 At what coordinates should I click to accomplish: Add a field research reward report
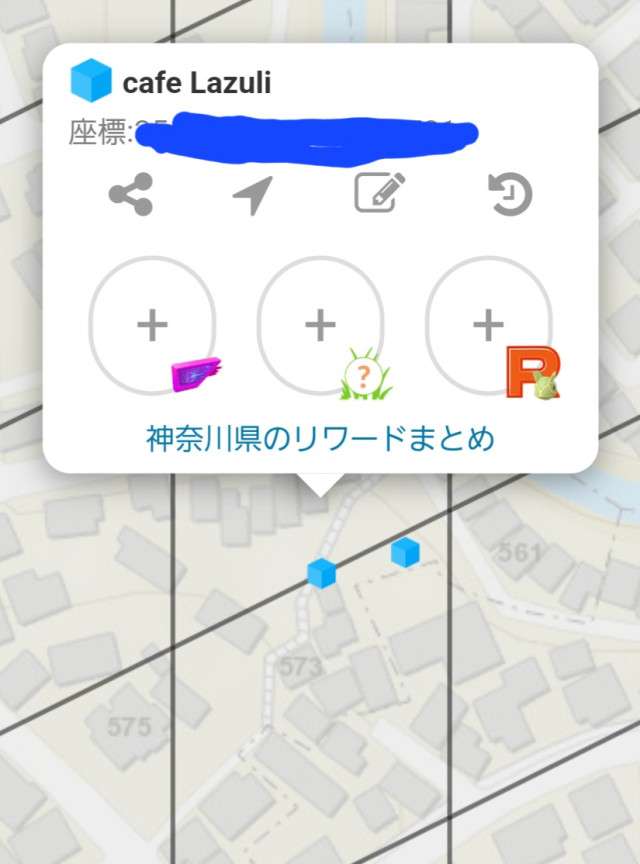pyautogui.click(x=320, y=324)
